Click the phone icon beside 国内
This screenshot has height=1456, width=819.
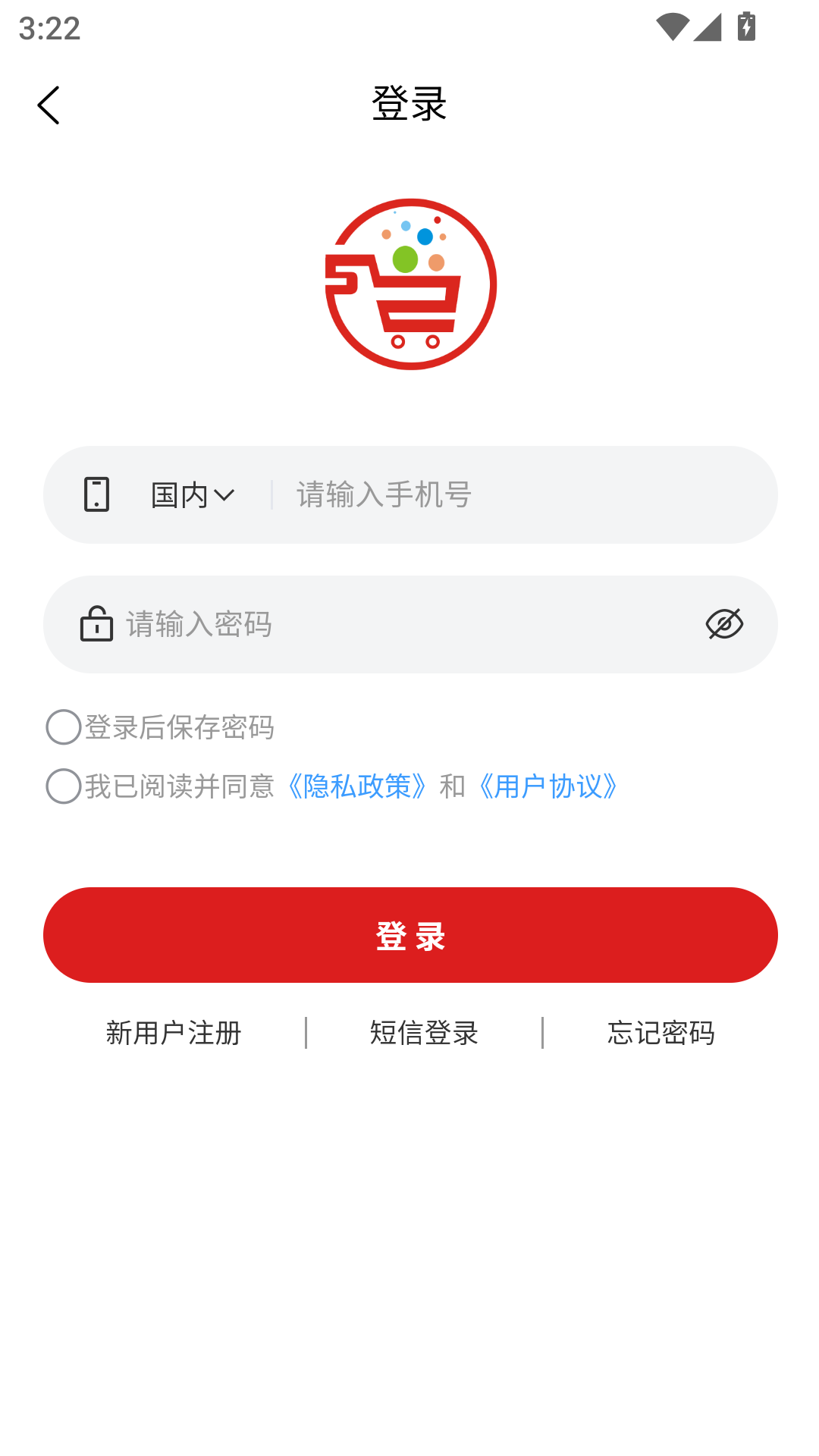pos(96,494)
